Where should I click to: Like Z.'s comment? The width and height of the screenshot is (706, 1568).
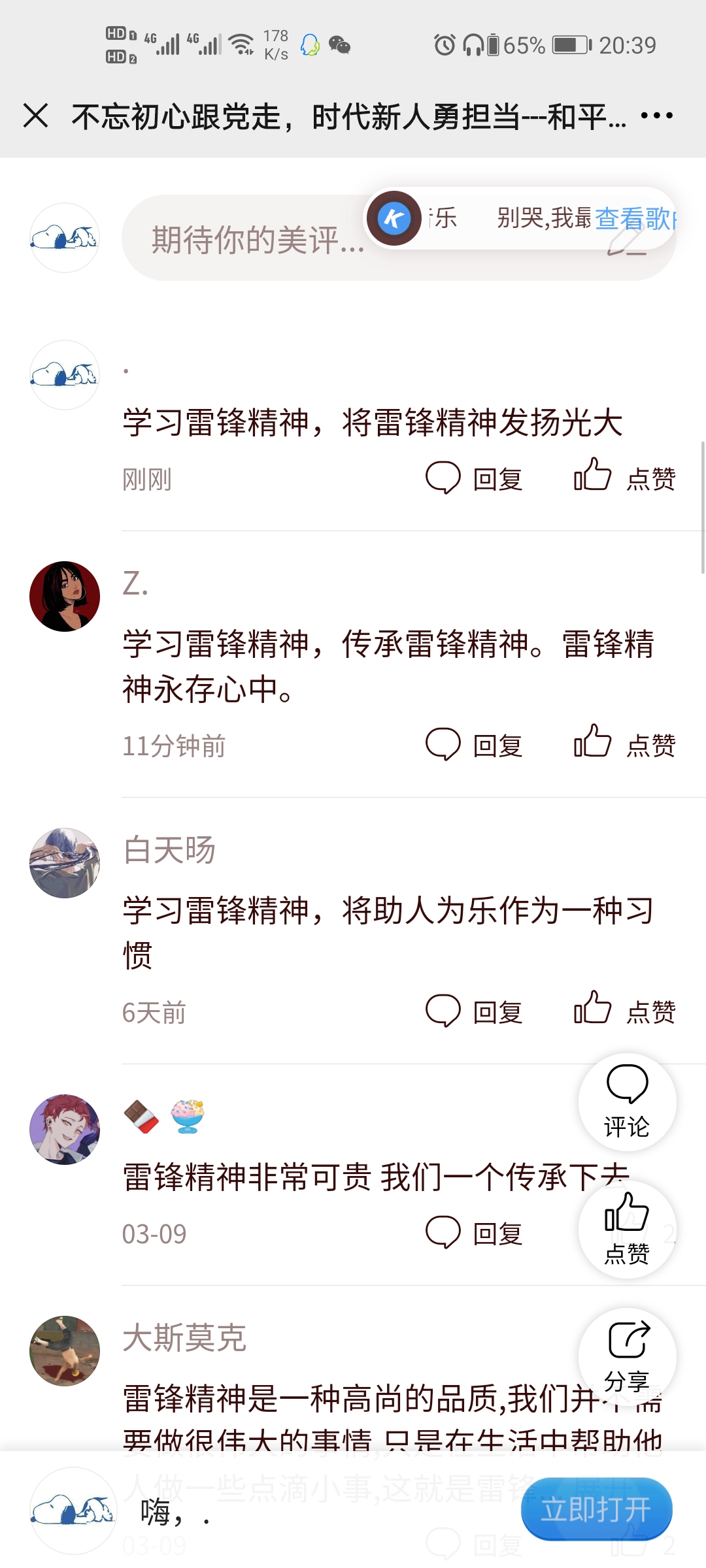[x=624, y=743]
